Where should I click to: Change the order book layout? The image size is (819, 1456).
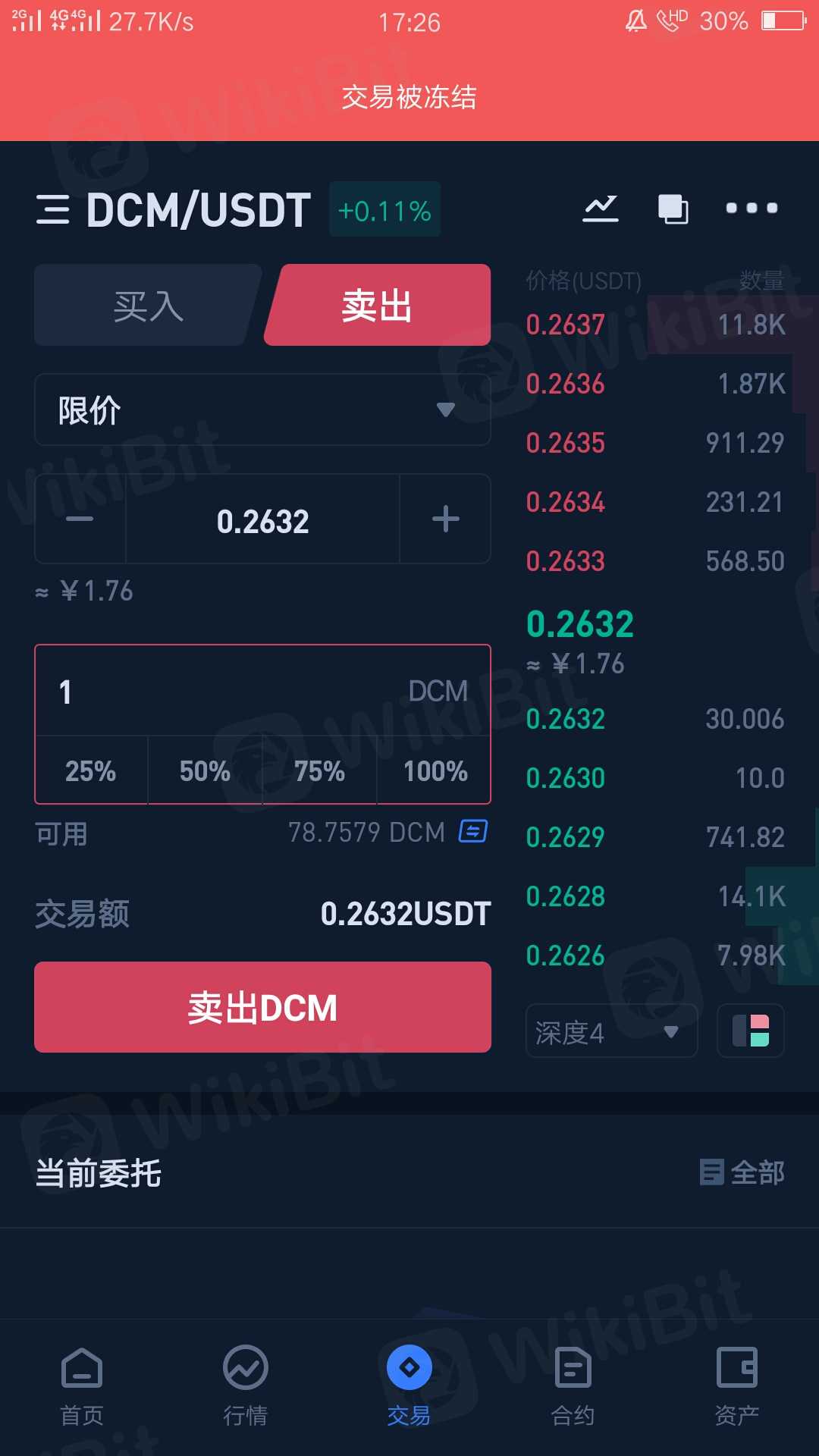(751, 1031)
